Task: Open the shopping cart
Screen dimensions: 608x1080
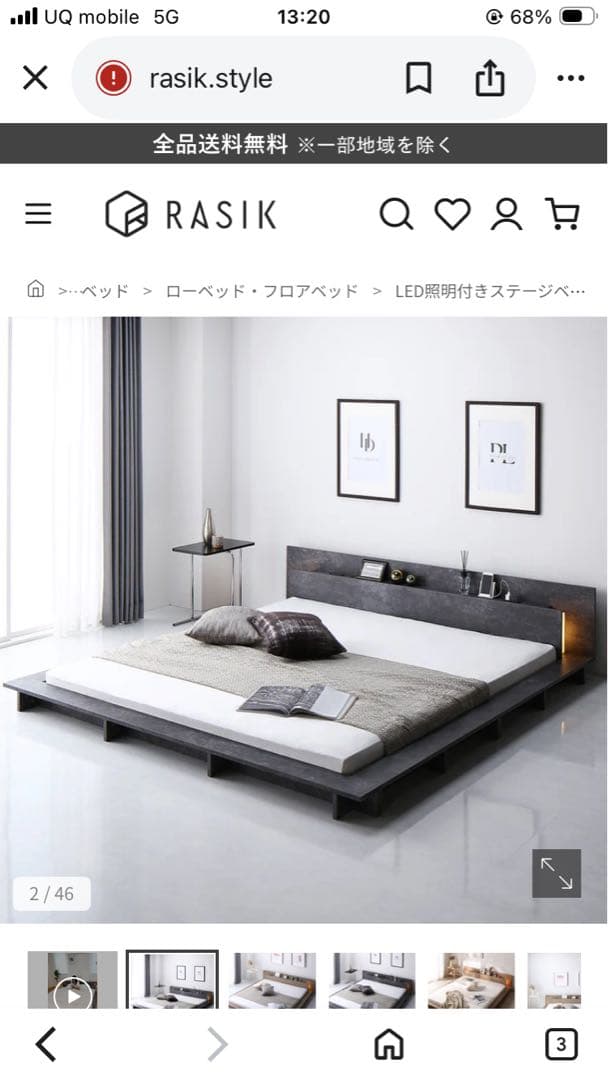Action: pyautogui.click(x=562, y=214)
